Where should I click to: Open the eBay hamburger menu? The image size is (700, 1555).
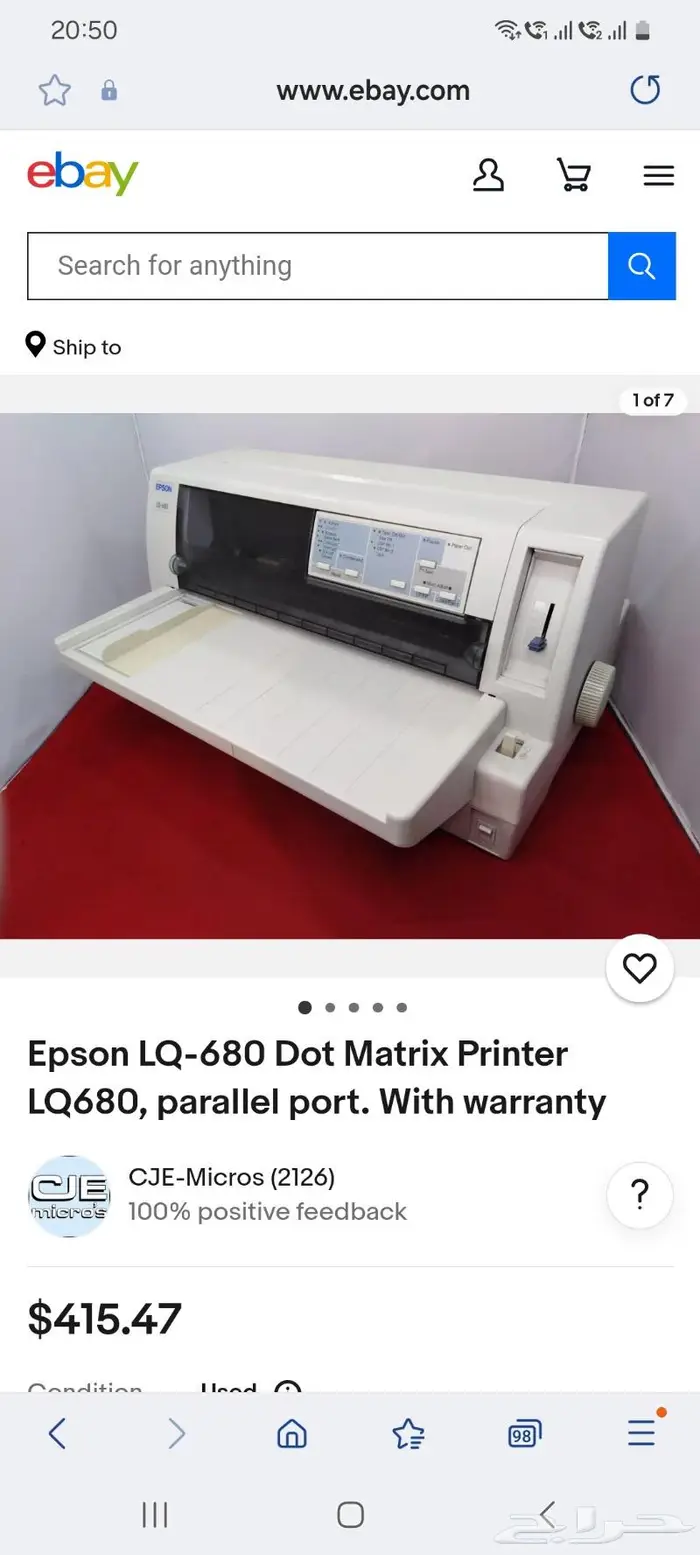(658, 176)
